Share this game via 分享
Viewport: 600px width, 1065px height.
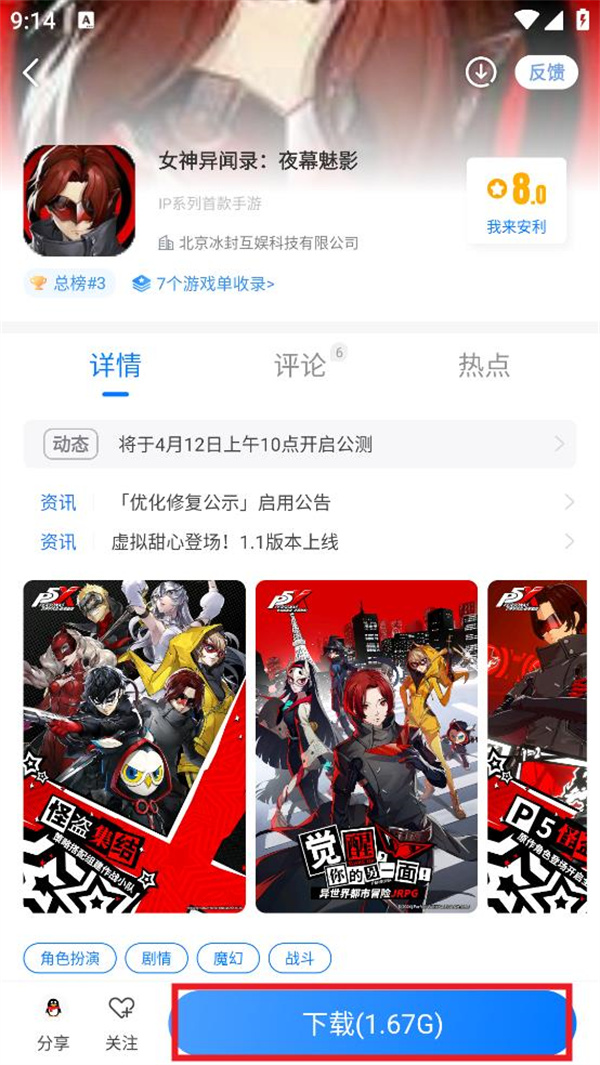pos(53,1023)
